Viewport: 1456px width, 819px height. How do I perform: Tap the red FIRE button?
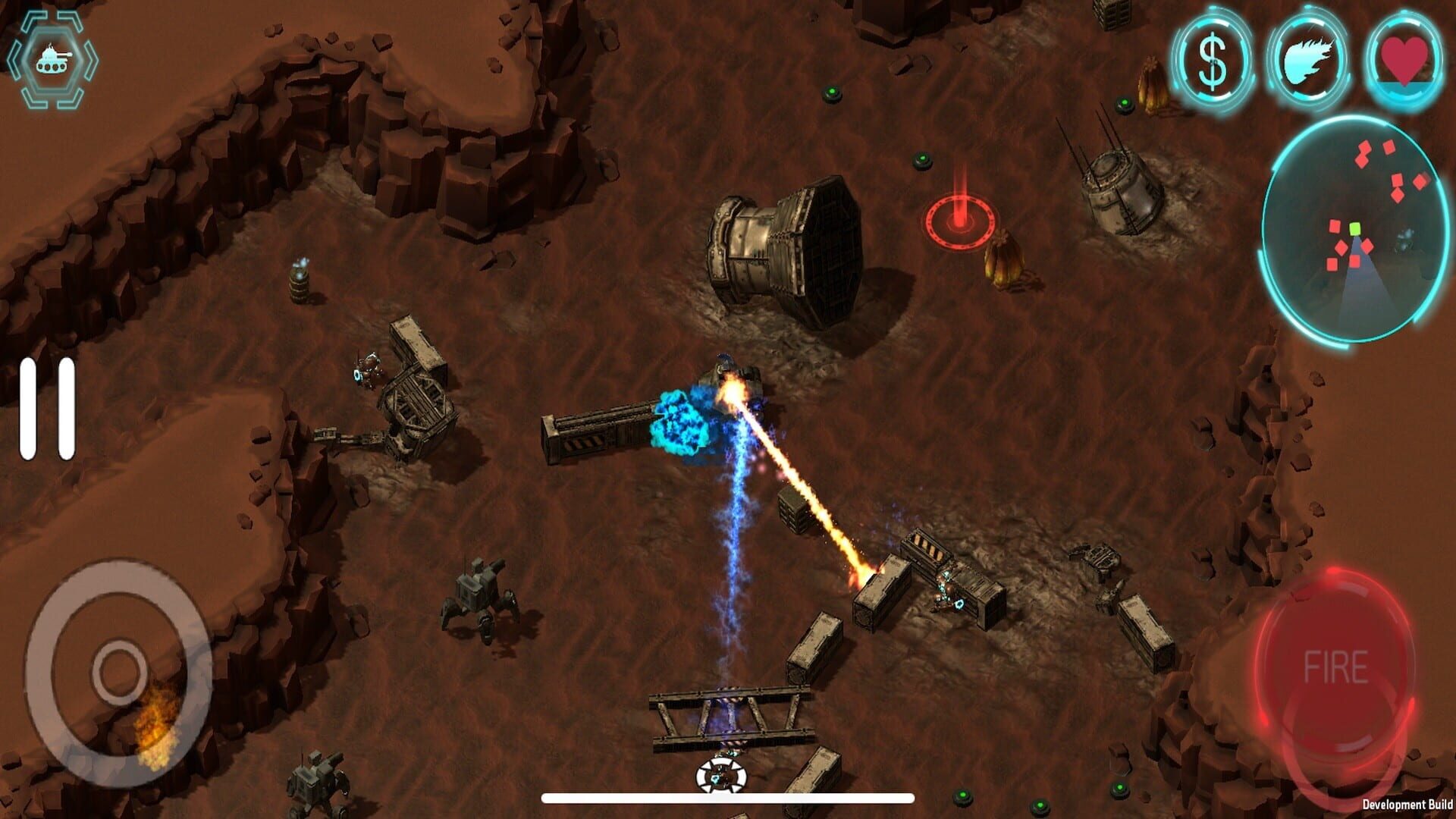1335,667
